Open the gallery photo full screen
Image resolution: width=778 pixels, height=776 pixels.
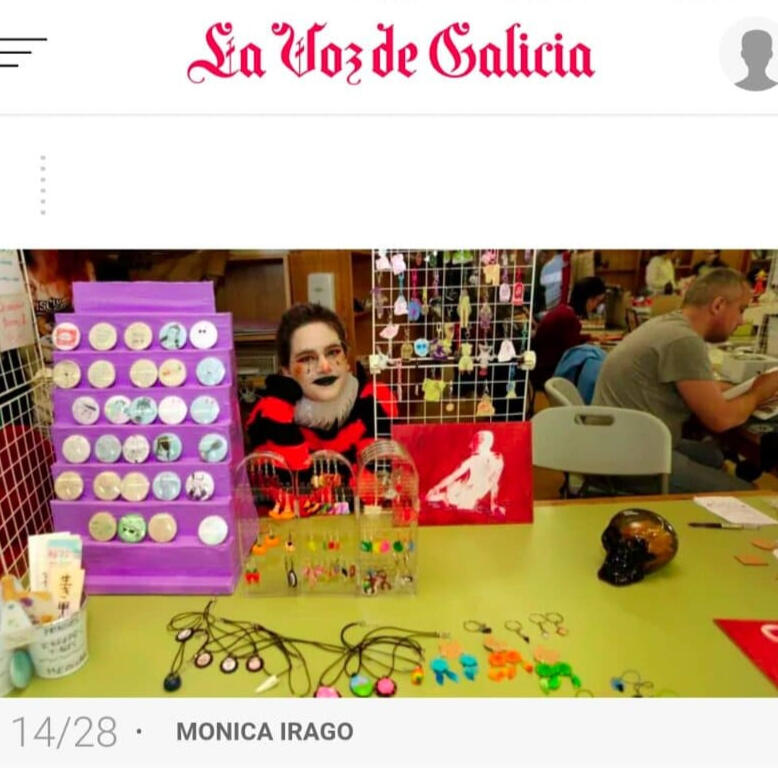pos(389,472)
